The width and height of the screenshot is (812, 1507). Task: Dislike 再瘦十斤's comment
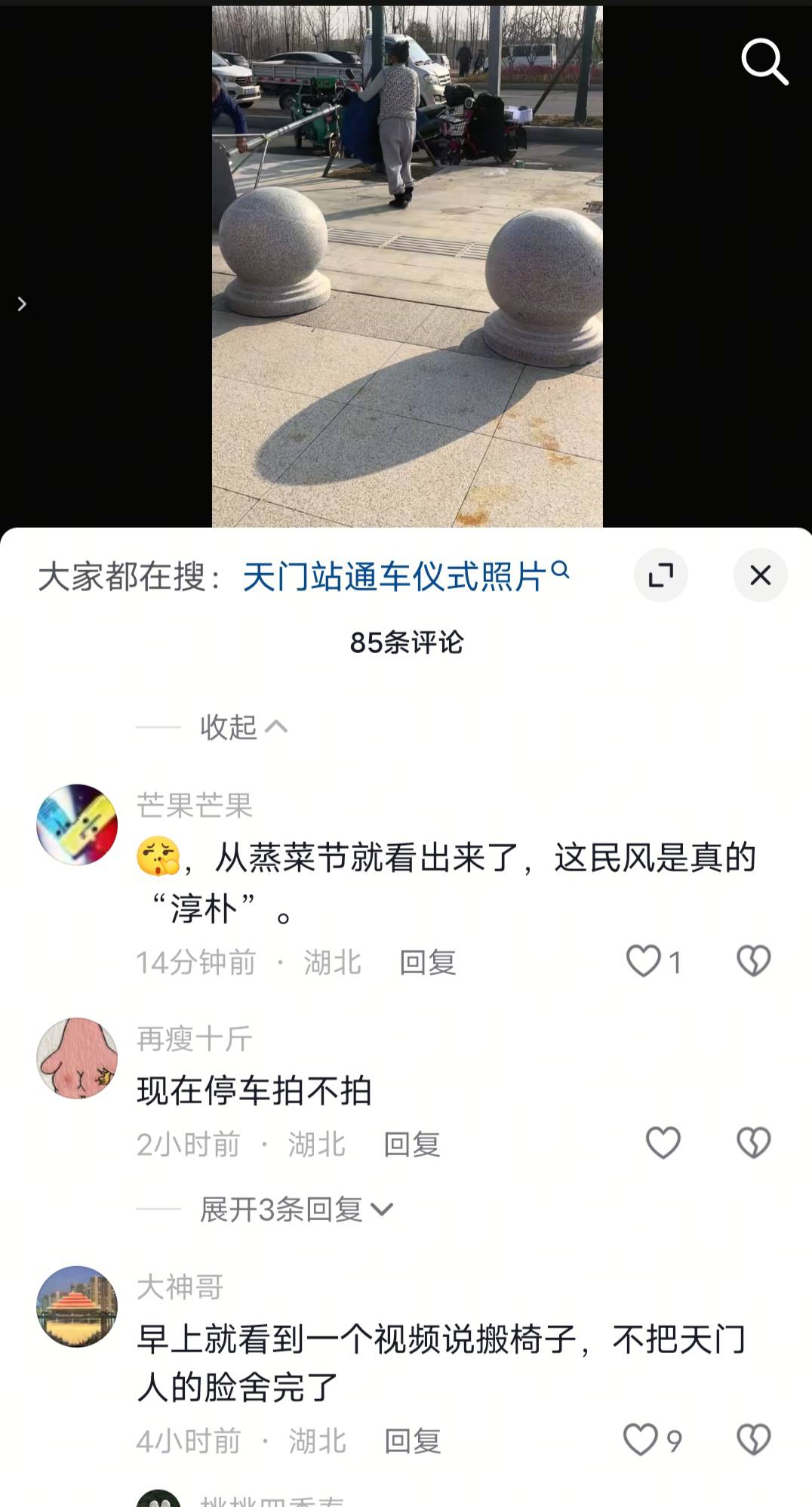coord(753,1143)
